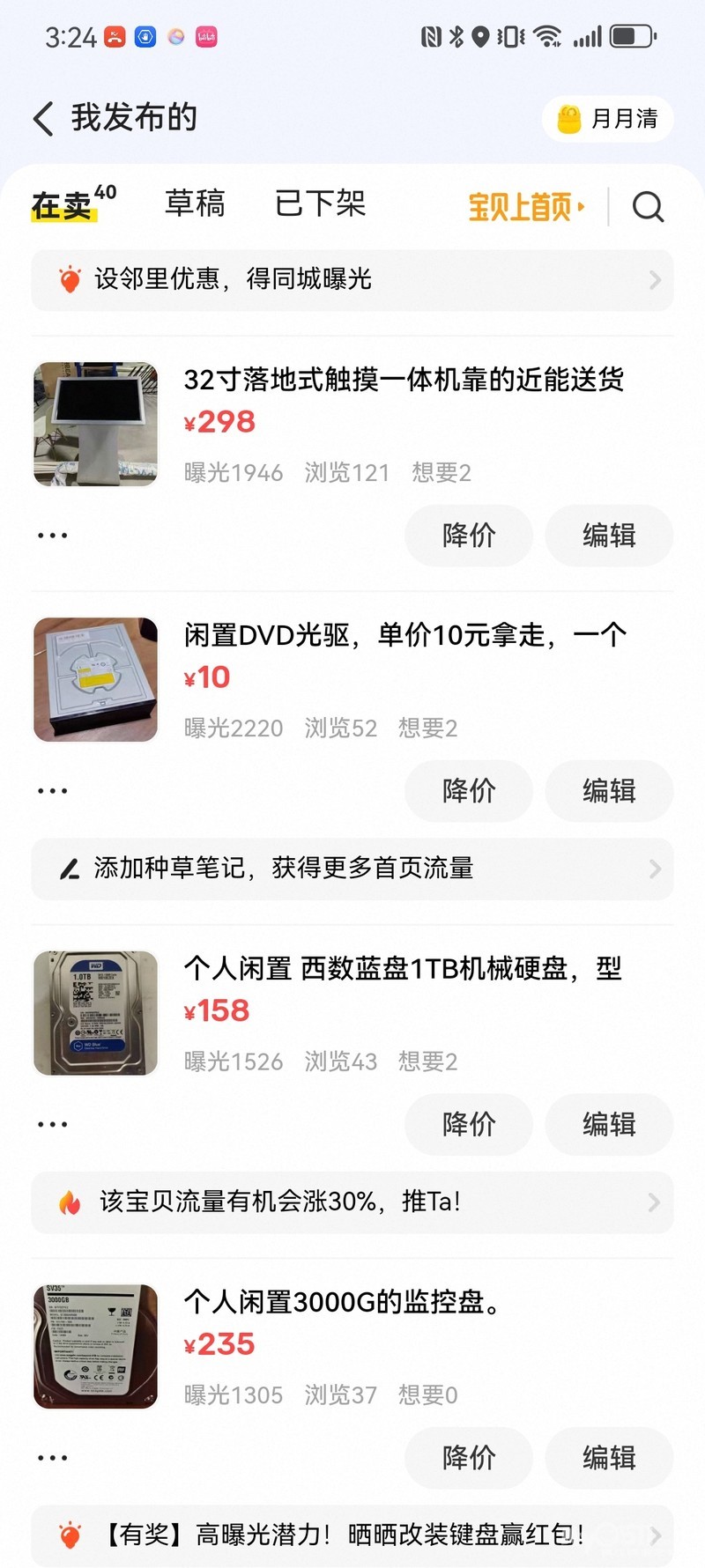The image size is (705, 1568).
Task: Go back from 我发布的 page
Action: click(x=44, y=118)
